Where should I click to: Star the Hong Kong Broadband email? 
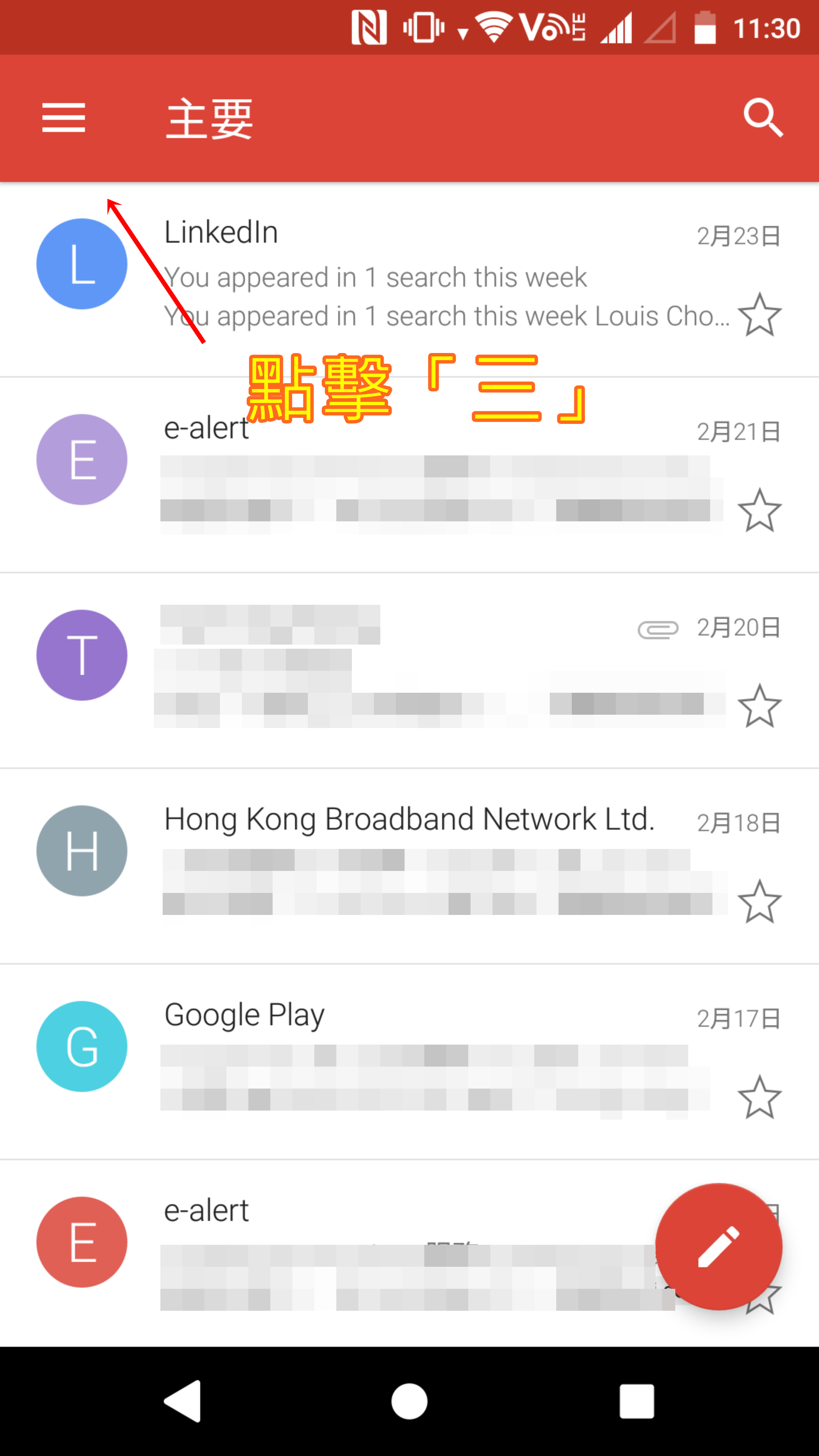click(x=759, y=902)
